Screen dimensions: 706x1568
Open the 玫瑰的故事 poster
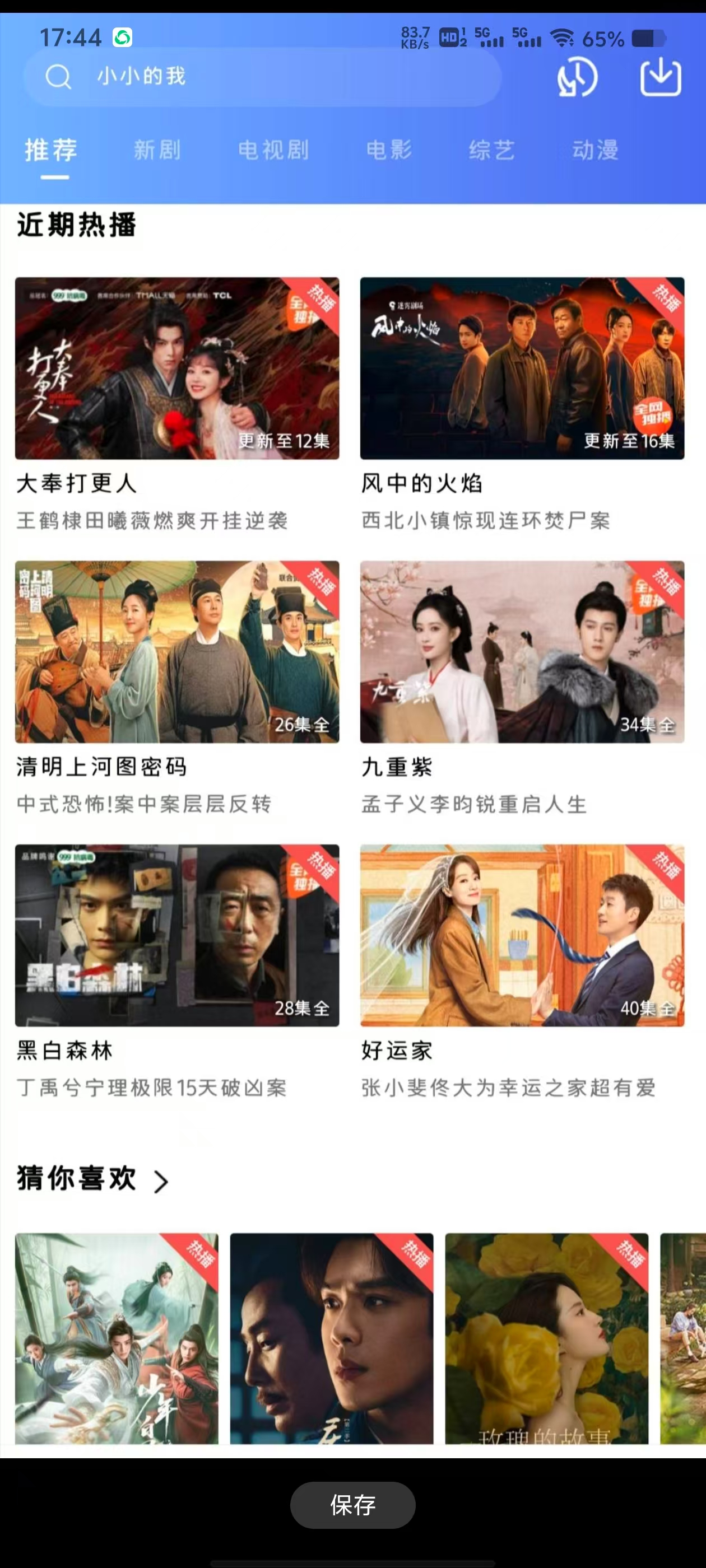coord(546,1338)
